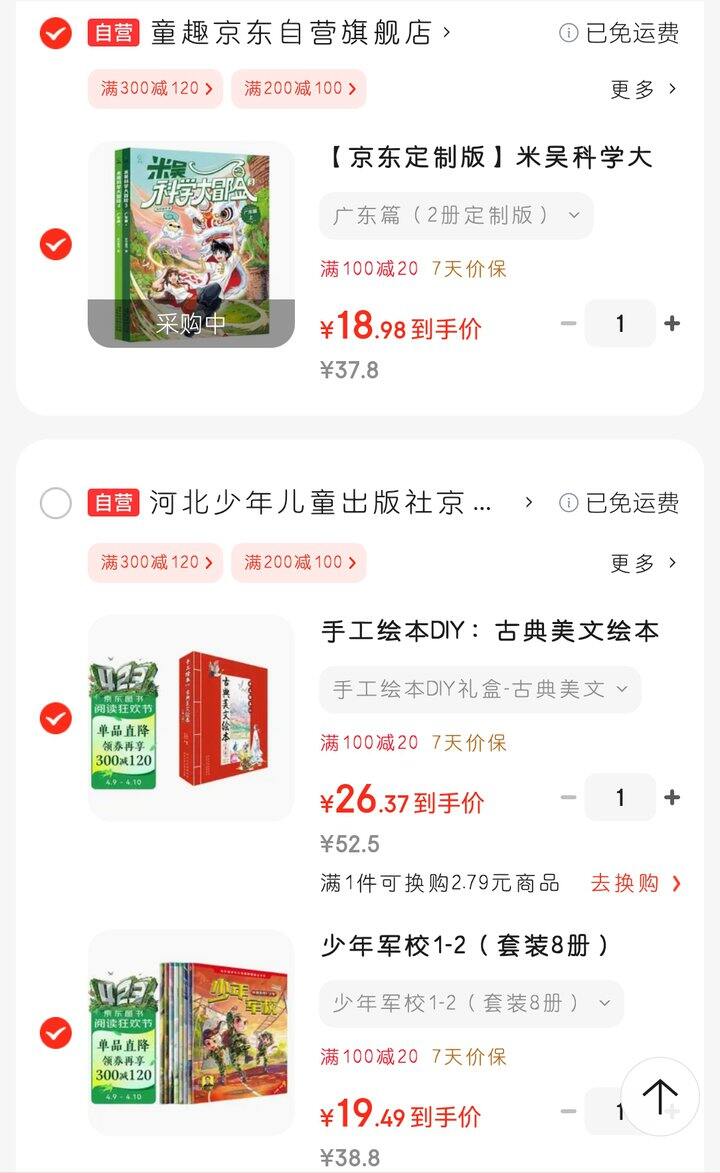
Task: Select the 河北少年儿童出版社 store checkbox
Action: coord(55,503)
